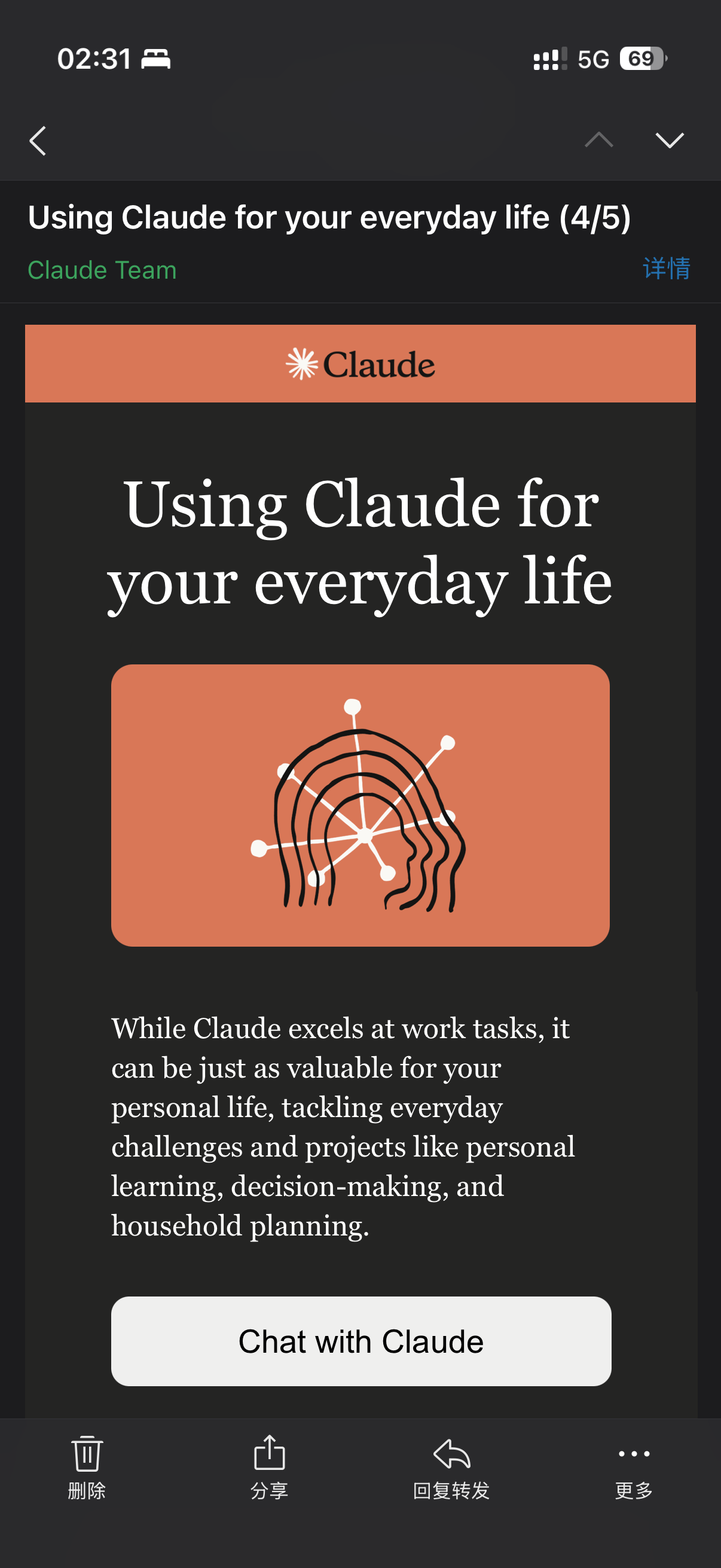Tap the Claude Team sender name
Screen dimensions: 721x1568
point(102,270)
